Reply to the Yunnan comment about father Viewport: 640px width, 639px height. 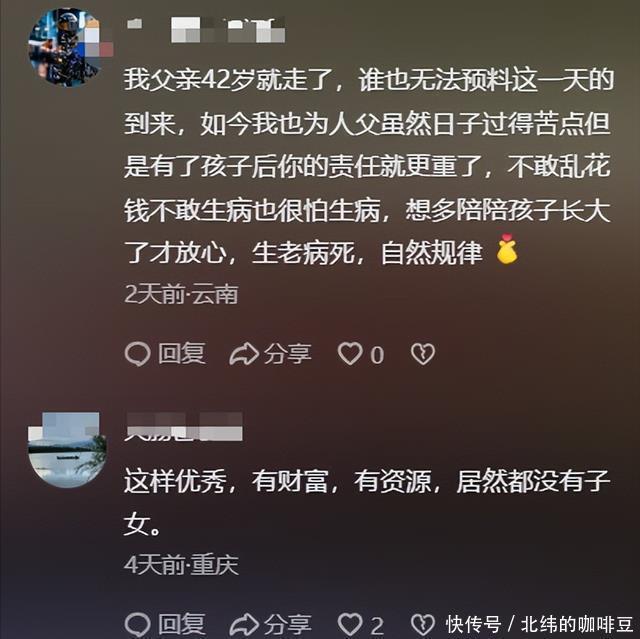[165, 354]
